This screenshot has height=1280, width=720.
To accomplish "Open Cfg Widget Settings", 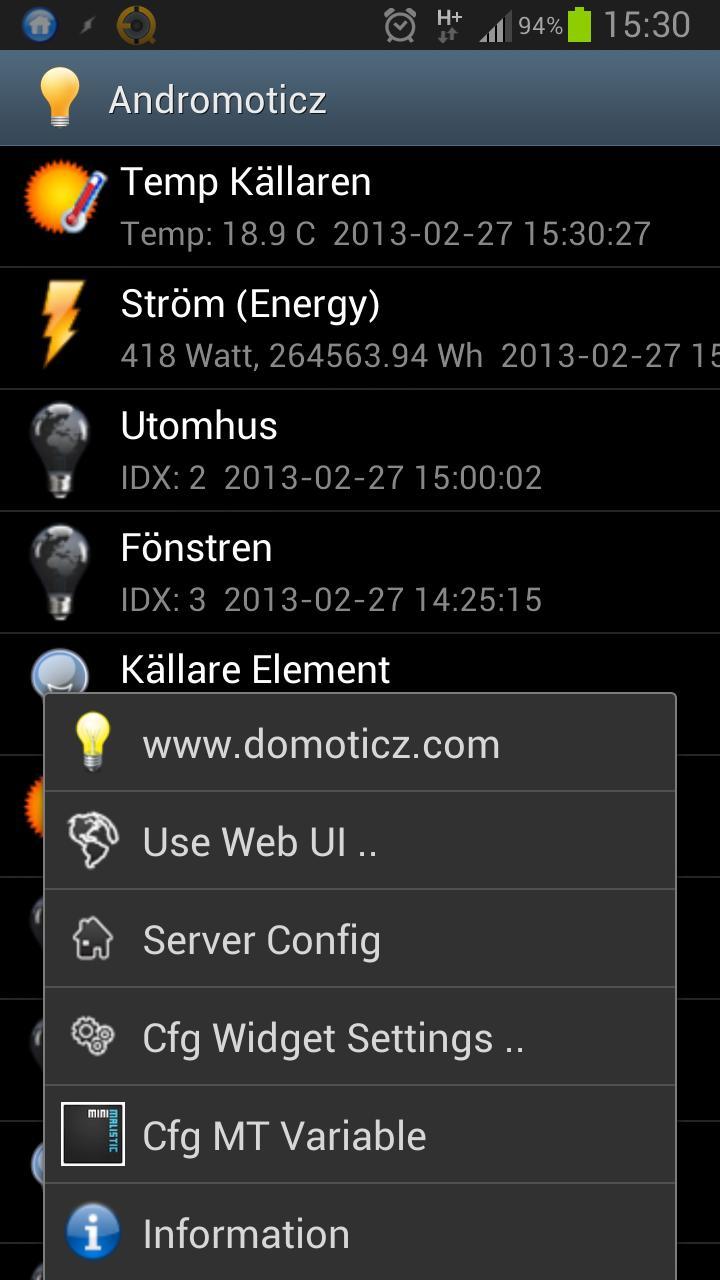I will [334, 1037].
